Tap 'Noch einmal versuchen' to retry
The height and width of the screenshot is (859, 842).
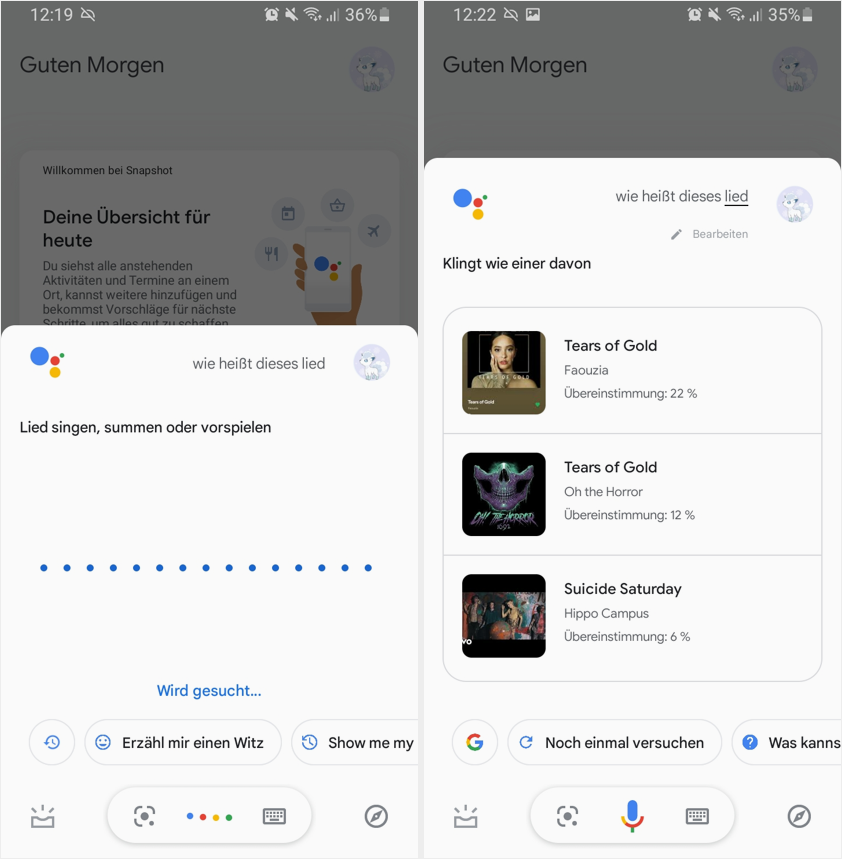[613, 742]
